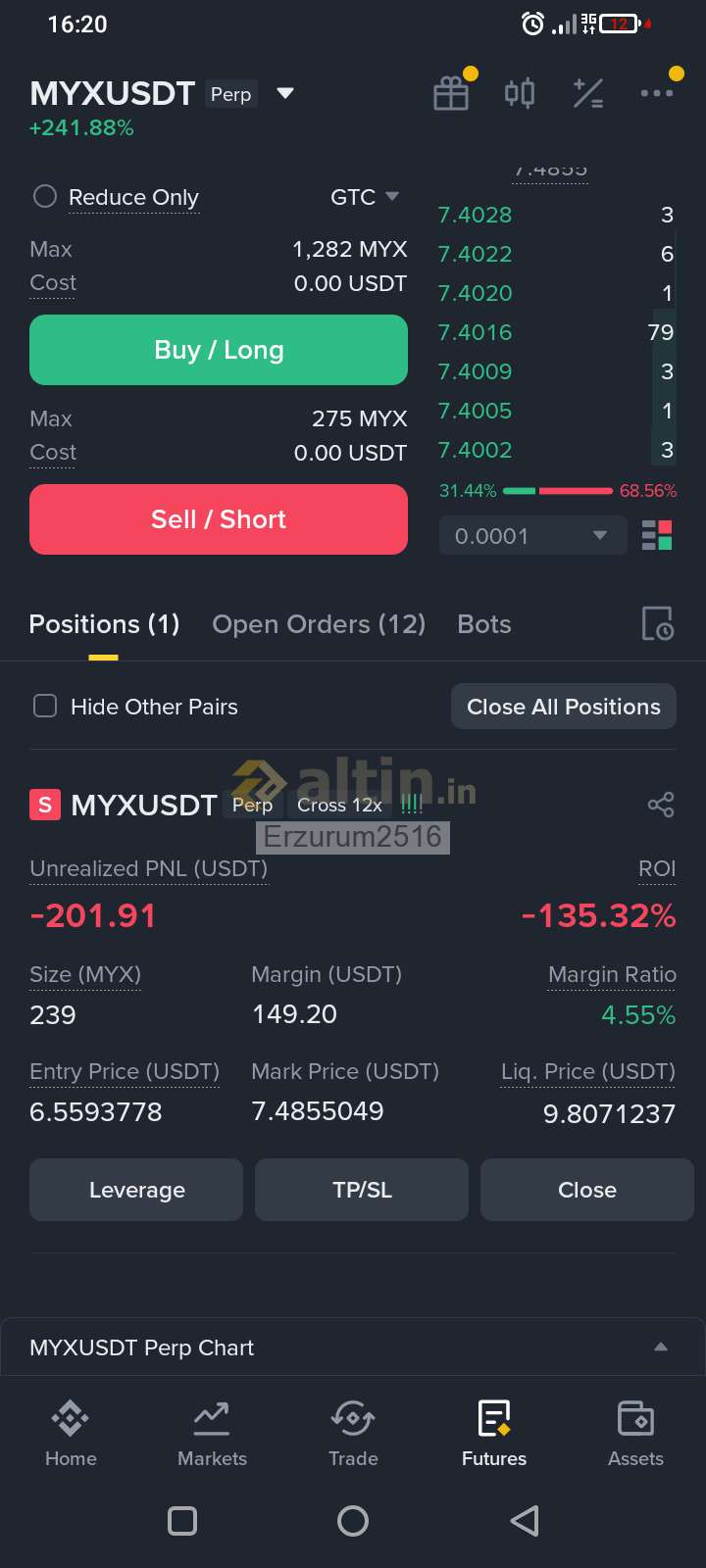This screenshot has height=1568, width=706.
Task: Open the three-dot overflow menu
Action: coord(656,93)
